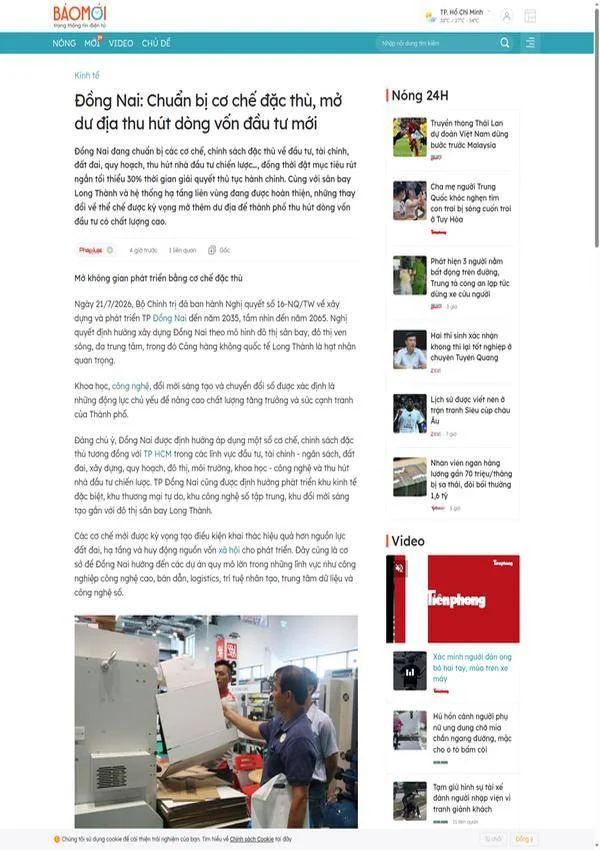Open the Tuy Hòa missing son story
This screenshot has height=850, width=600.
470,203
